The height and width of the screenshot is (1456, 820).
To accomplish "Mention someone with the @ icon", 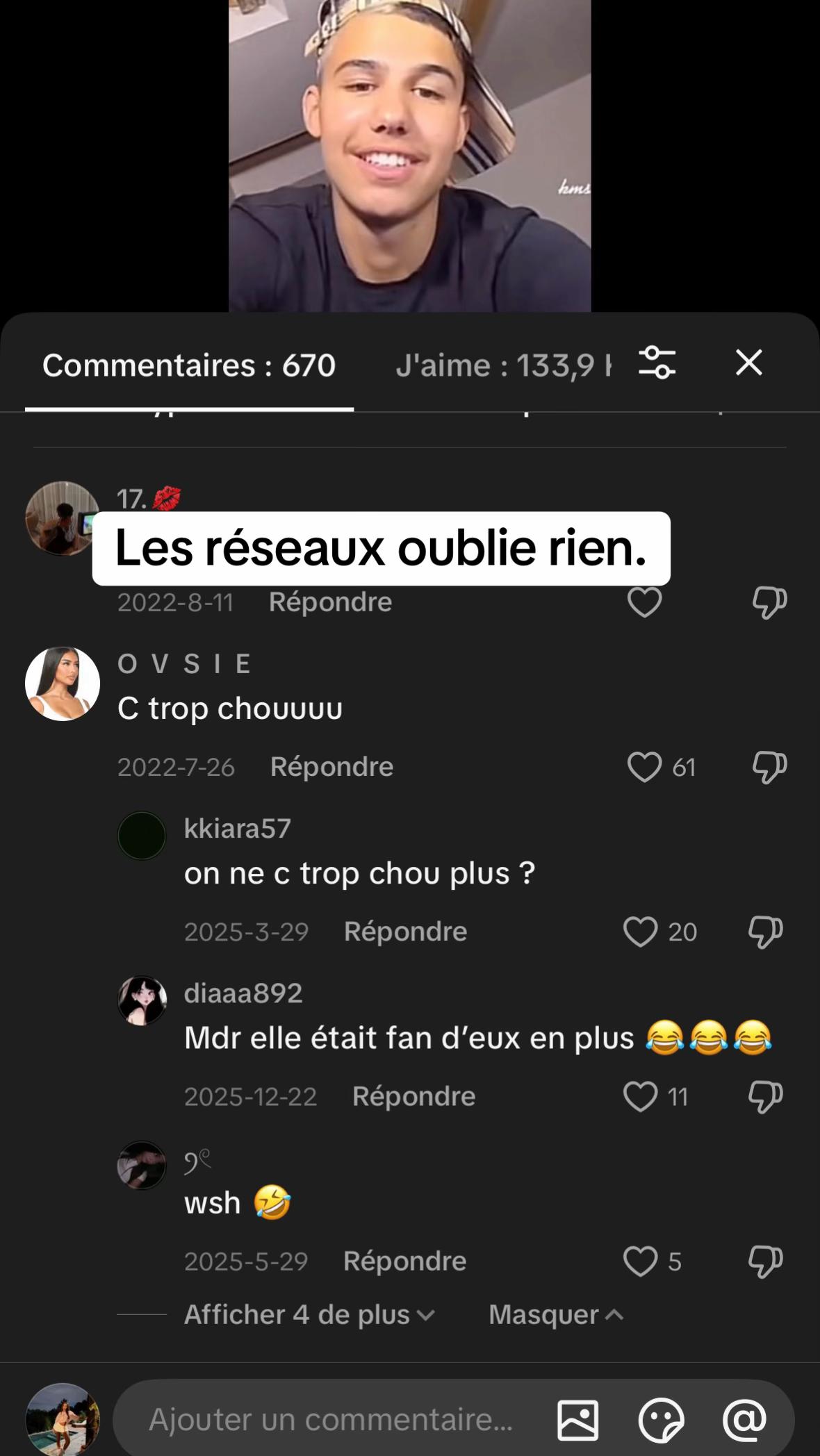I will click(744, 1420).
